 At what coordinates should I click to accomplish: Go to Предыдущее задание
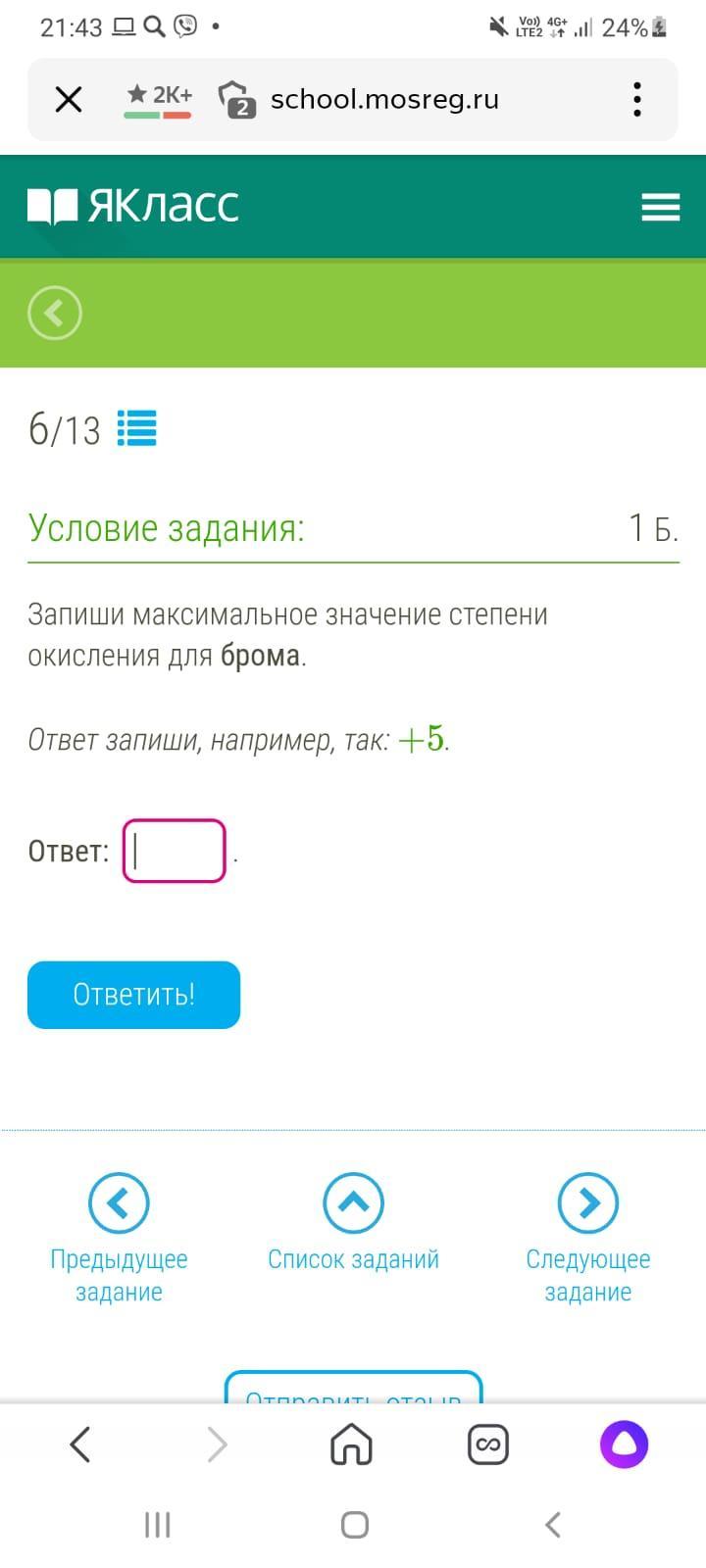tap(119, 1239)
